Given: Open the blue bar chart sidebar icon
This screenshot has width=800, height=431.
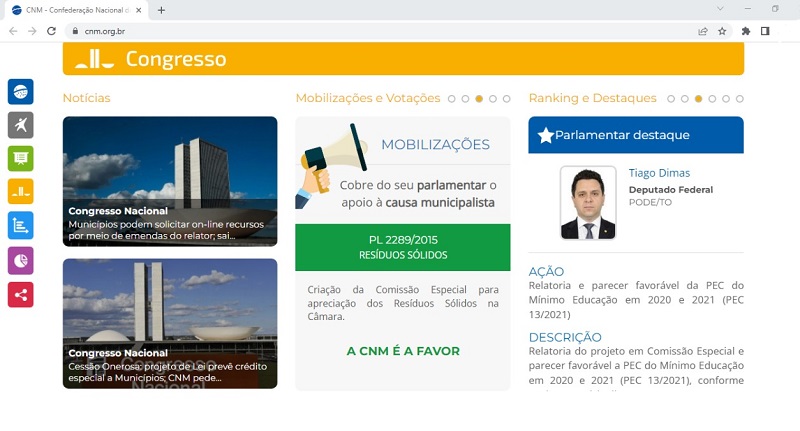Looking at the screenshot, I should tap(20, 226).
